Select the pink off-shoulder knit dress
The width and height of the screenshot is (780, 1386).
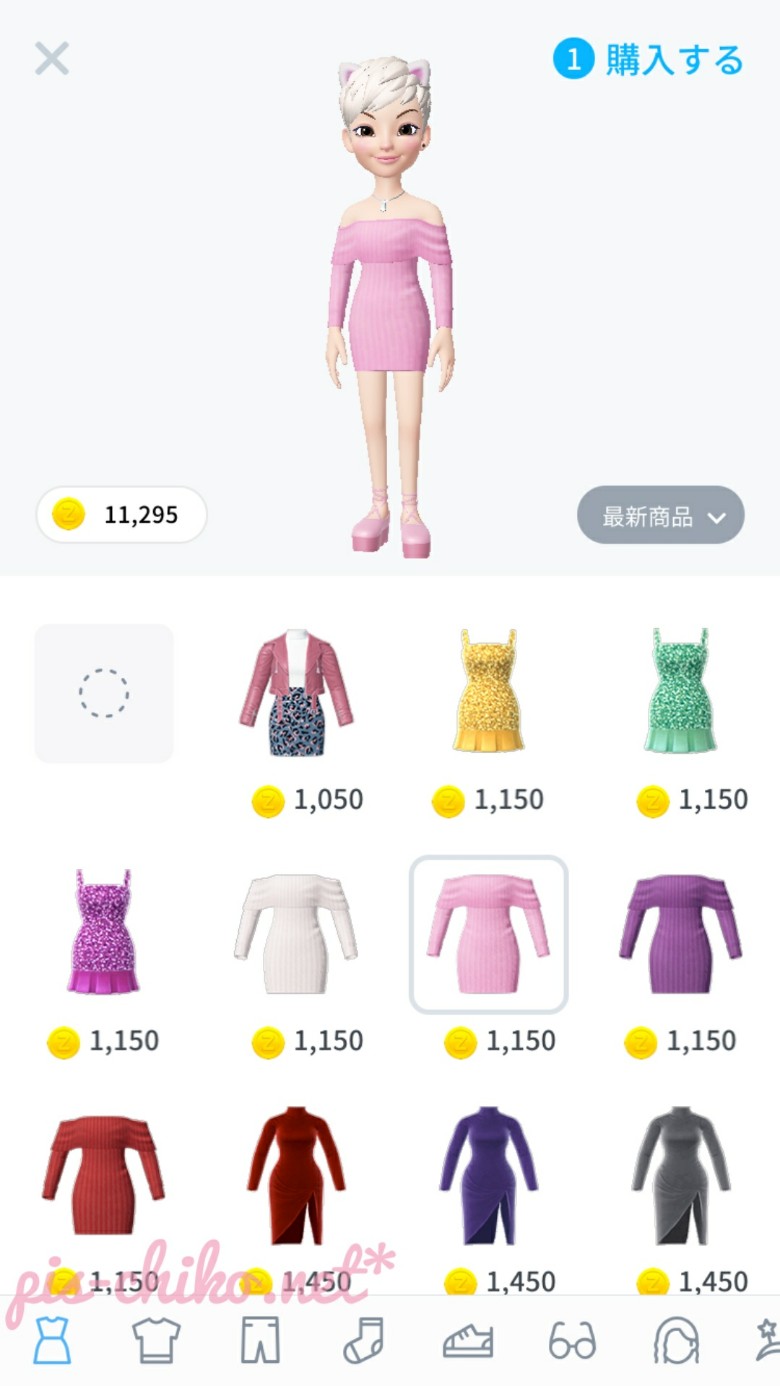pyautogui.click(x=489, y=933)
